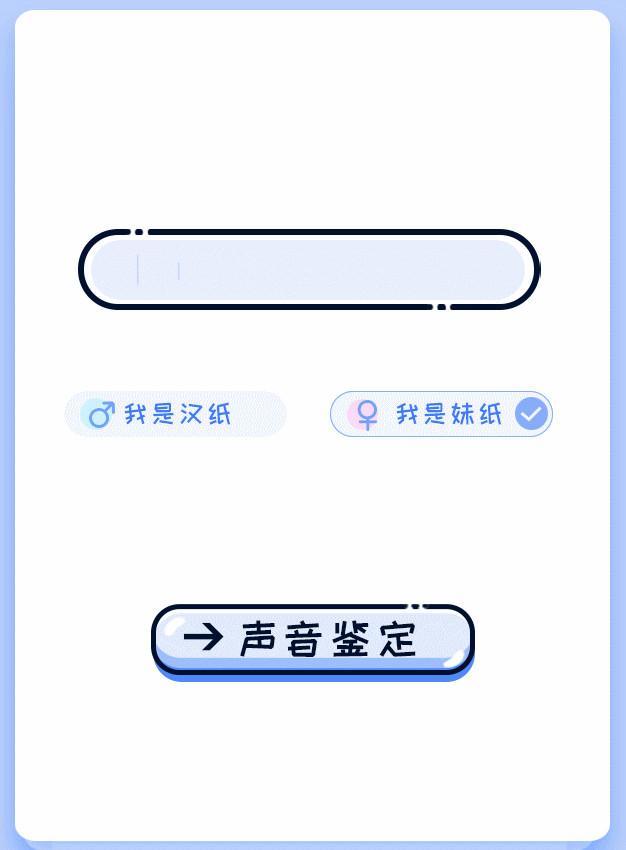Tap the empty text input field
The height and width of the screenshot is (850, 626).
pyautogui.click(x=308, y=270)
